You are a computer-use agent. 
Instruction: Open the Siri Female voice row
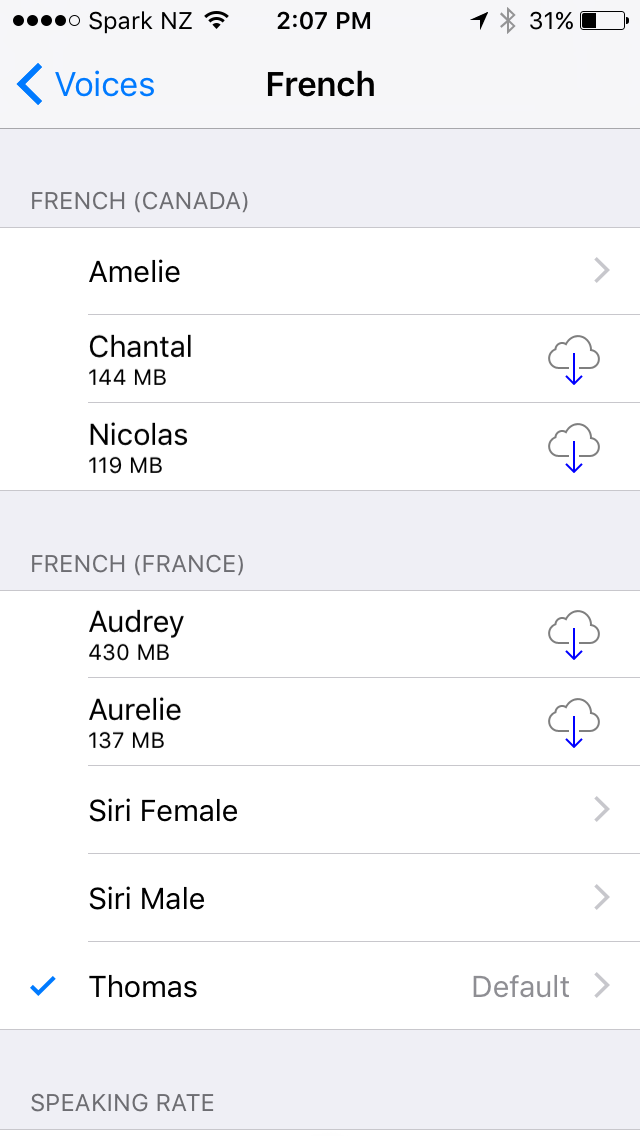(x=320, y=810)
